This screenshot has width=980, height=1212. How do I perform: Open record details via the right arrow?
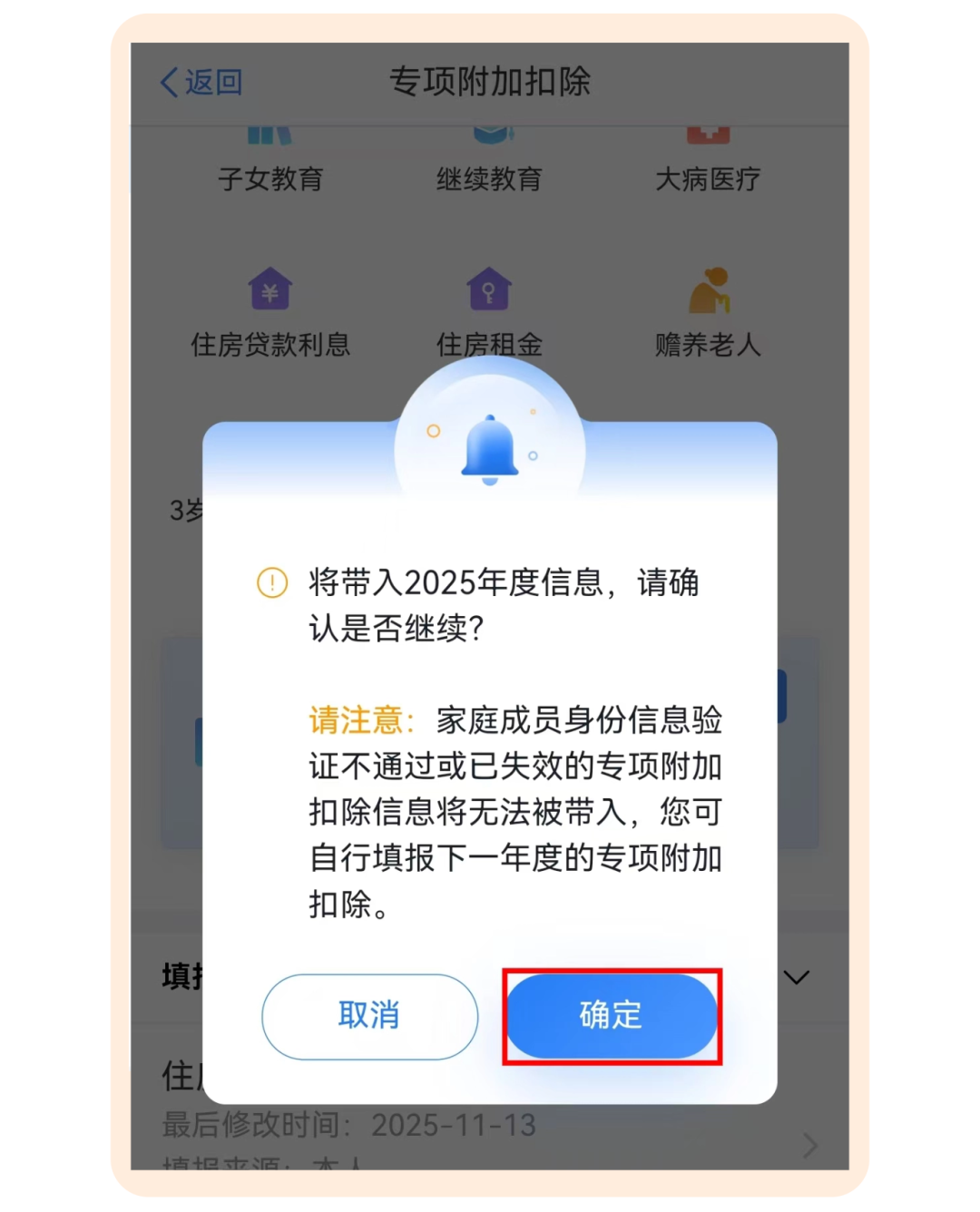tap(810, 1146)
